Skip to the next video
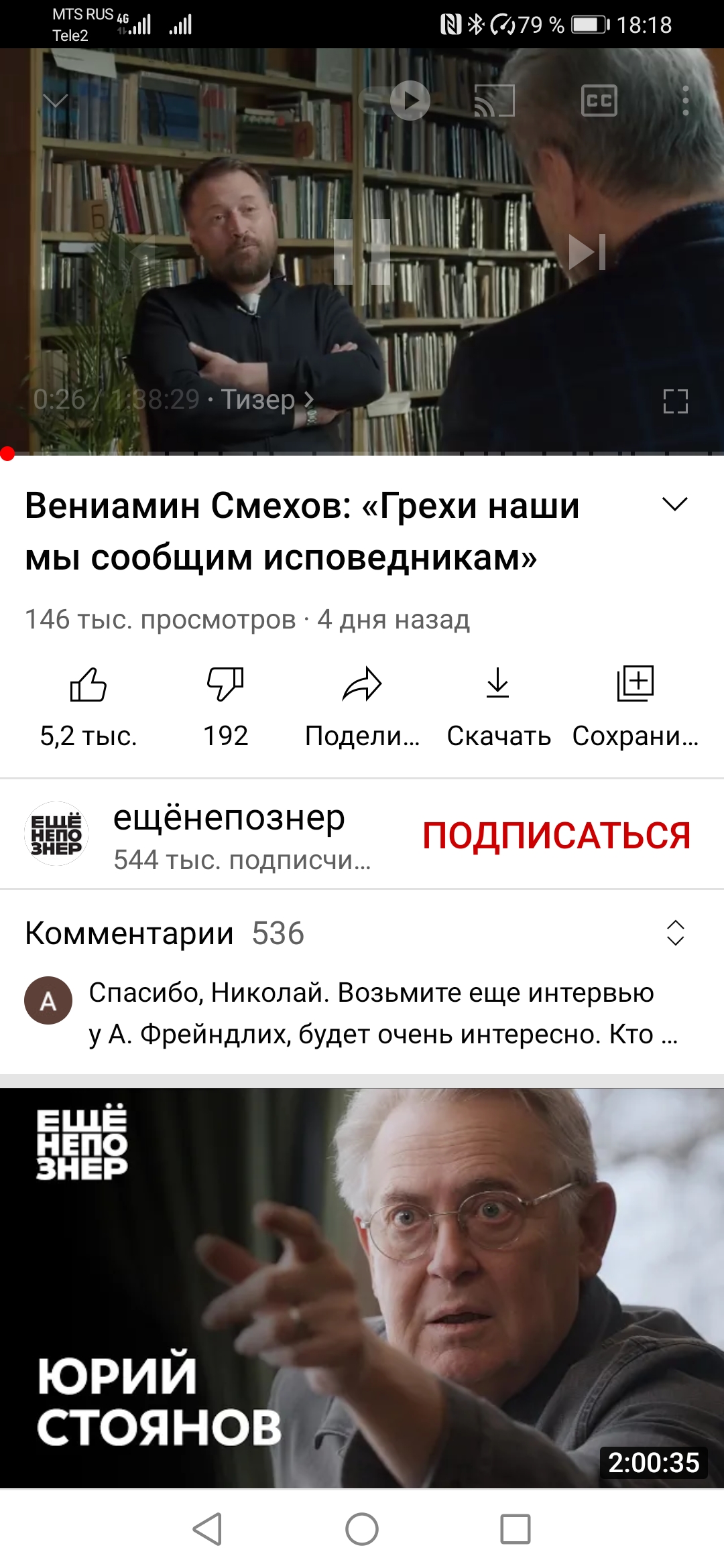The width and height of the screenshot is (724, 1568). pyautogui.click(x=587, y=252)
